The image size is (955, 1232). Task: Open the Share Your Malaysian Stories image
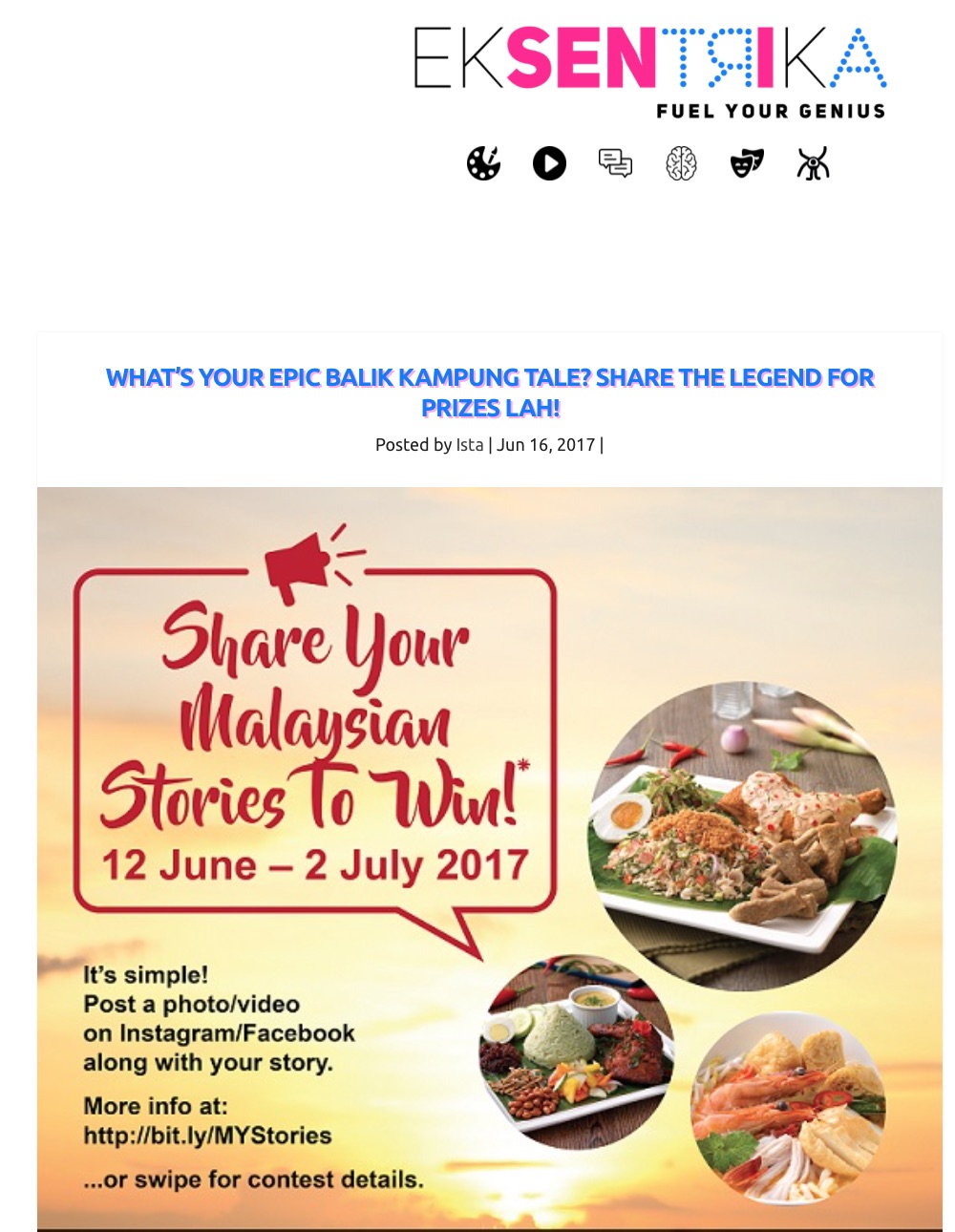[489, 858]
